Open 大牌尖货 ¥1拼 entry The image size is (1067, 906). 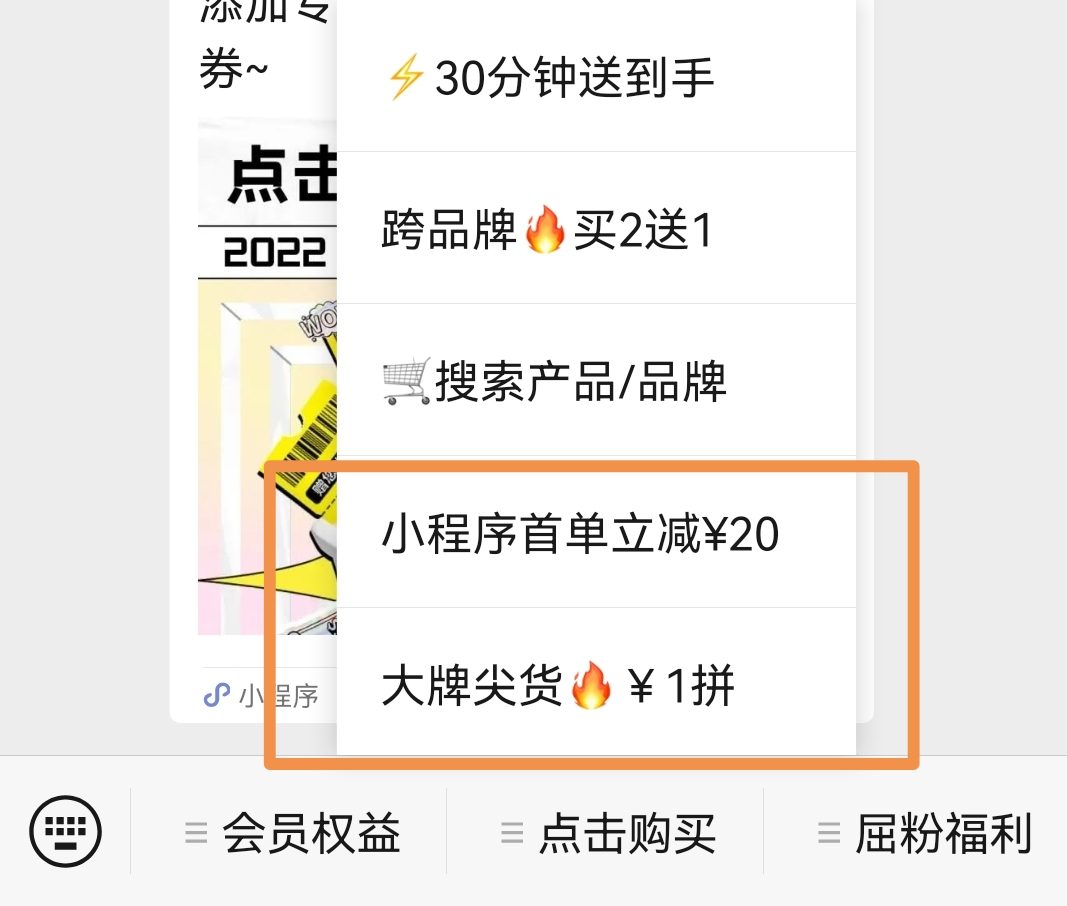[x=596, y=687]
